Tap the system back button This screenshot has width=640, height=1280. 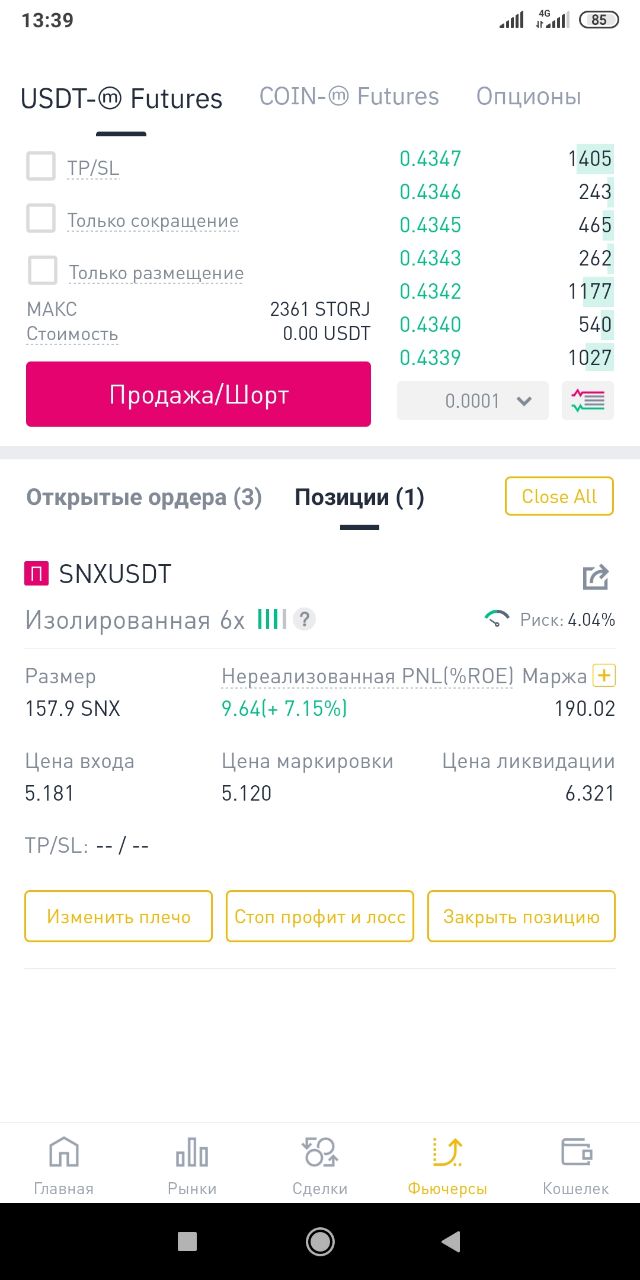click(x=451, y=1241)
